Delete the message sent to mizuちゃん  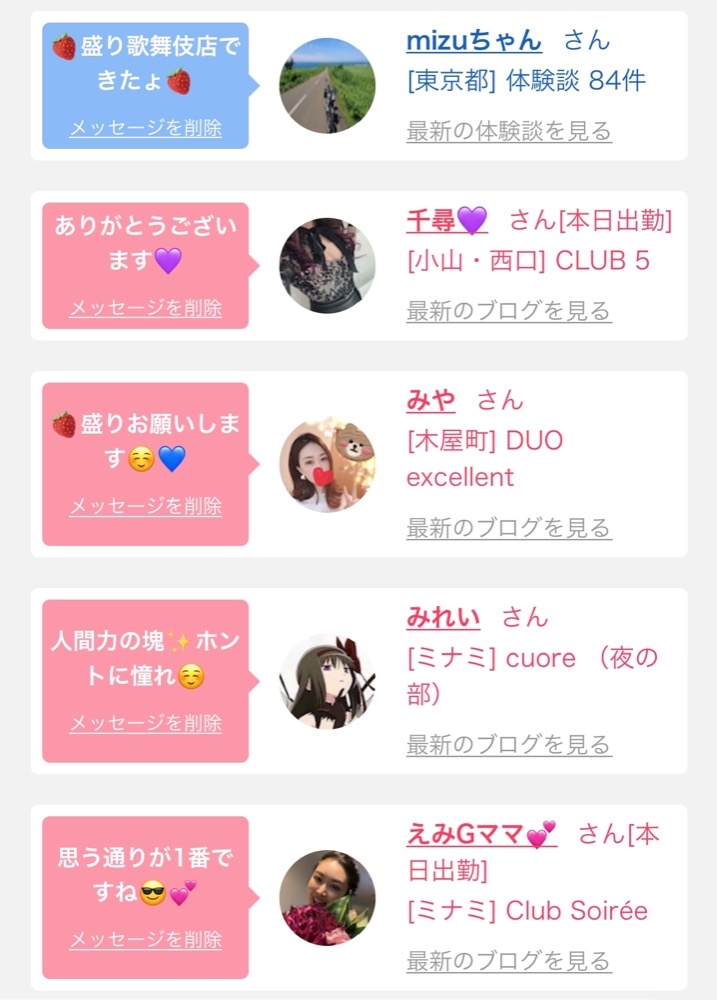(x=146, y=128)
